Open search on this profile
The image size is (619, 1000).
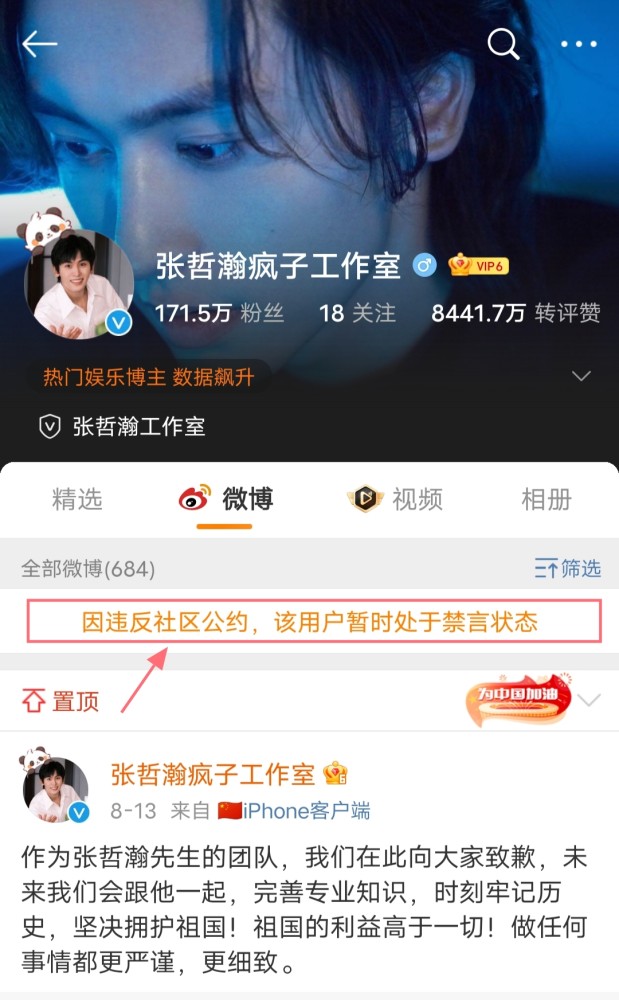503,44
